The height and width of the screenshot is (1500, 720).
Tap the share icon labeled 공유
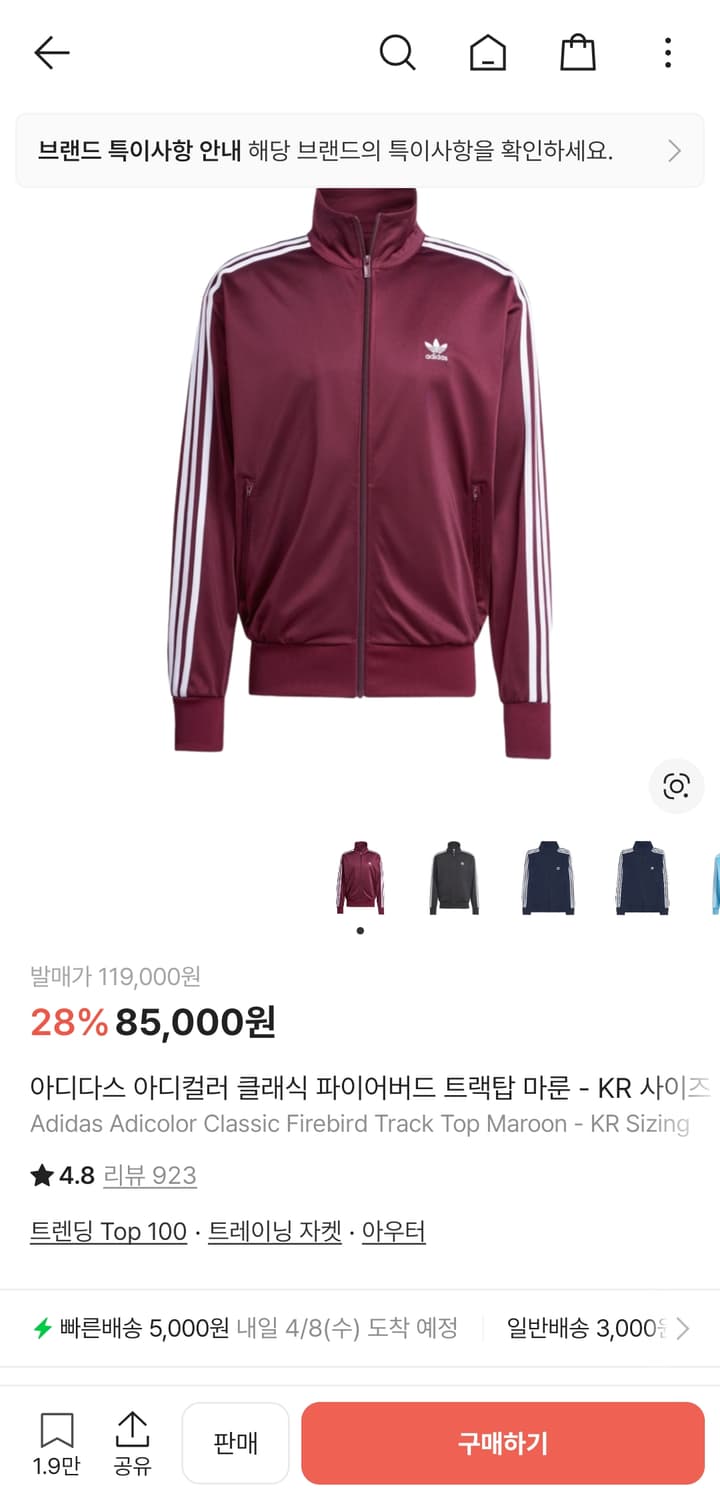(133, 1442)
